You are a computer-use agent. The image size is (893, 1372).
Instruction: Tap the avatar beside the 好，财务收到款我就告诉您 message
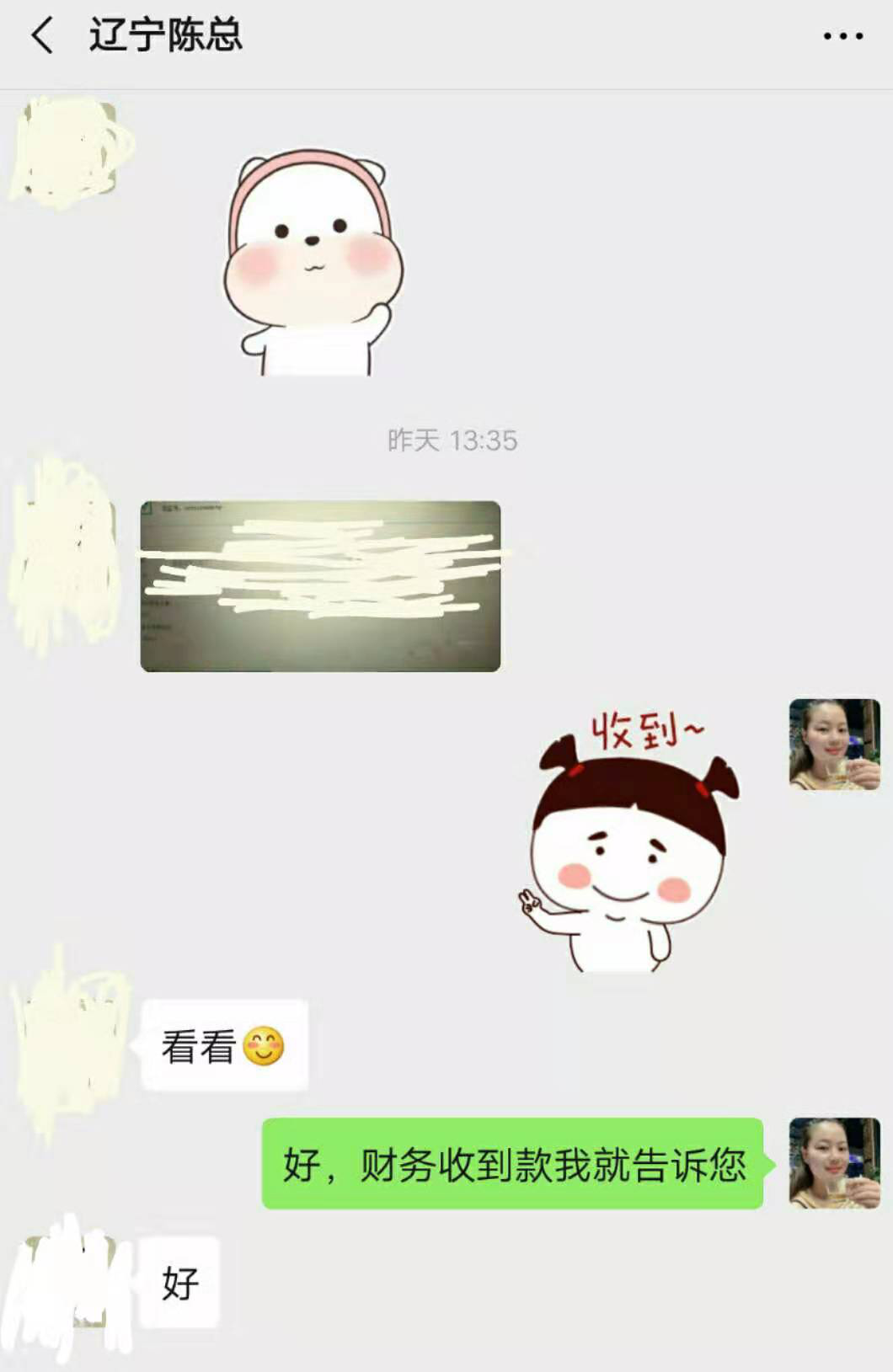[x=834, y=1163]
